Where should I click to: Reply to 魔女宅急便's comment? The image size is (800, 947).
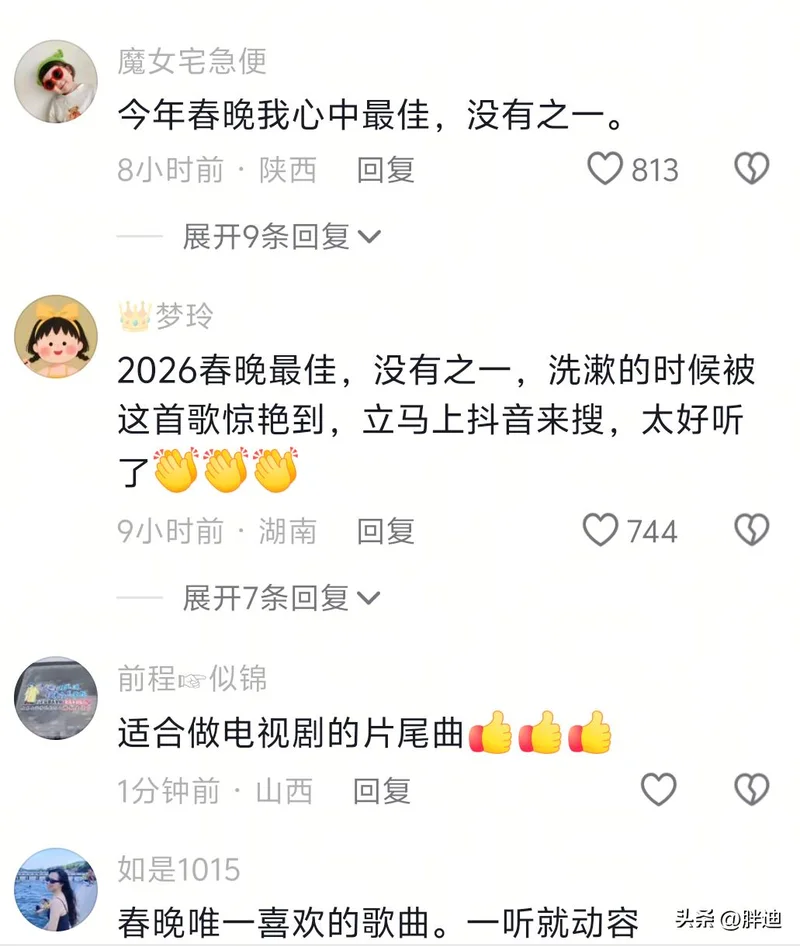(x=385, y=170)
